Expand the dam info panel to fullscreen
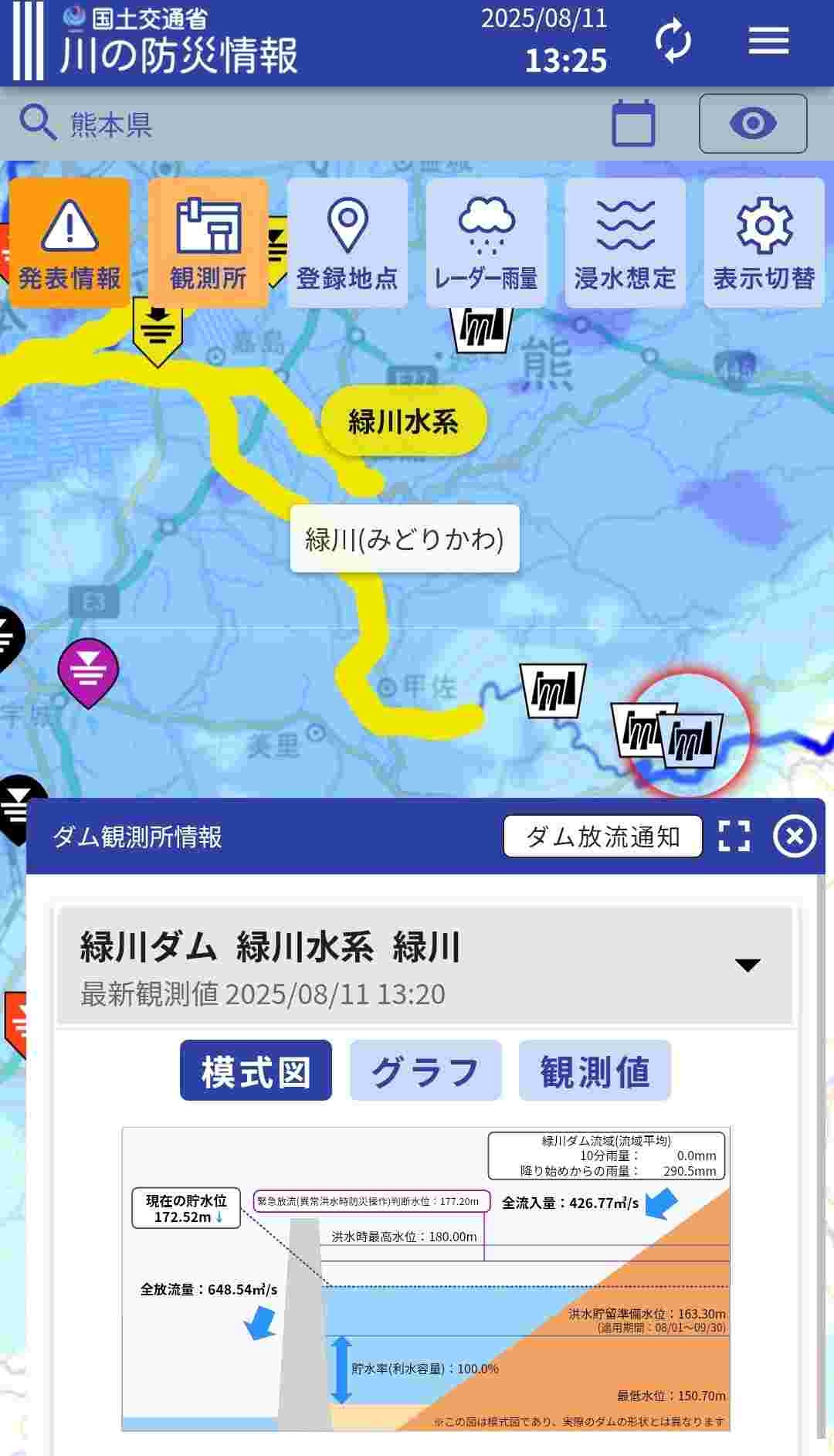Screen dimensions: 834x1456 [734, 836]
